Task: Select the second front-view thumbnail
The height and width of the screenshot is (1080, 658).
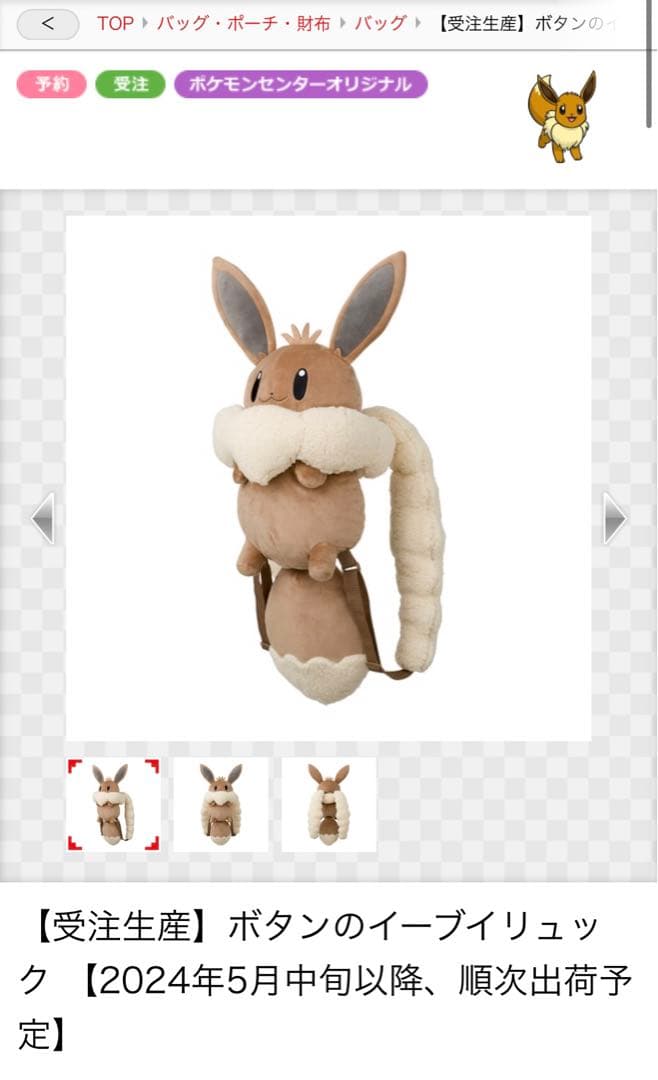Action: coord(221,804)
